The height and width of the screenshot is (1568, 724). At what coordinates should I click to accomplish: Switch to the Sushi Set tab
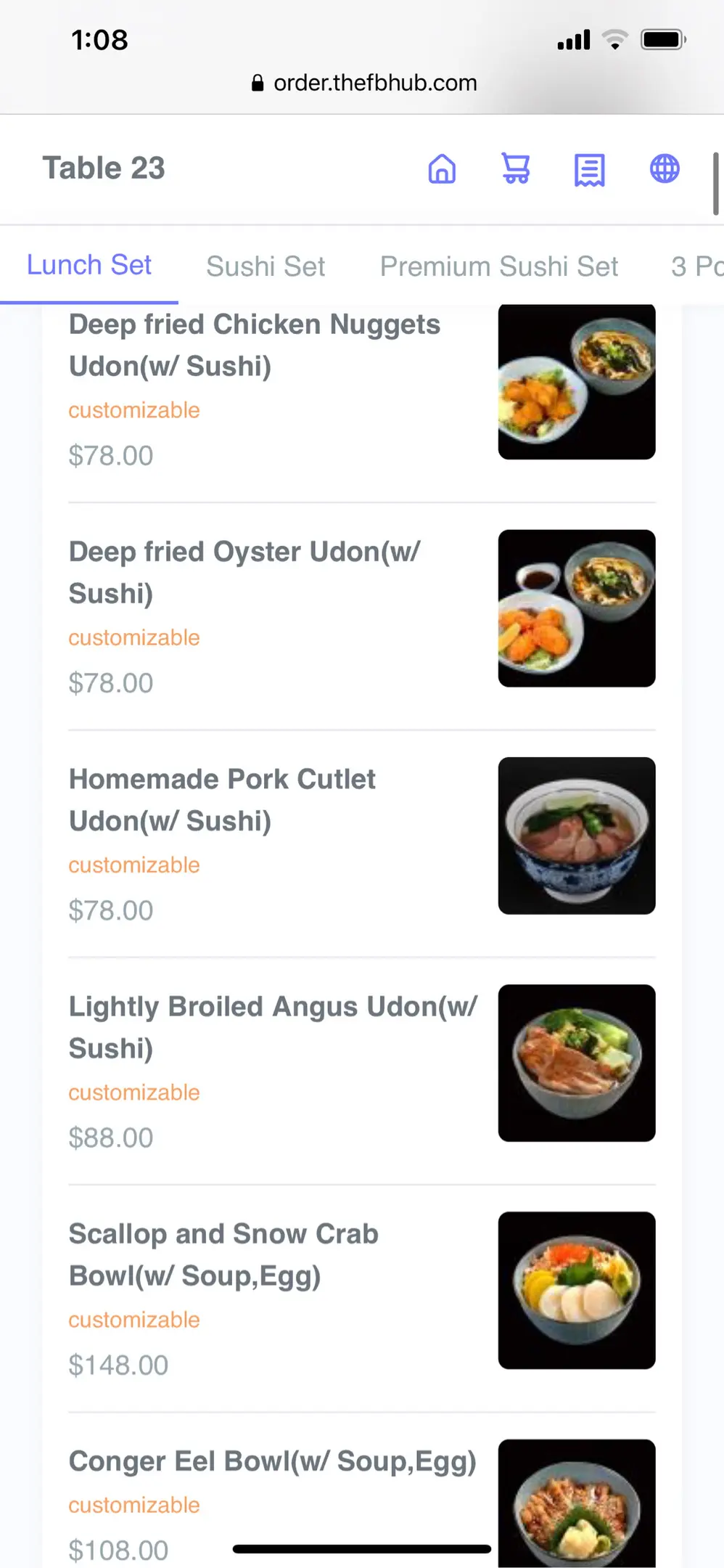[266, 266]
